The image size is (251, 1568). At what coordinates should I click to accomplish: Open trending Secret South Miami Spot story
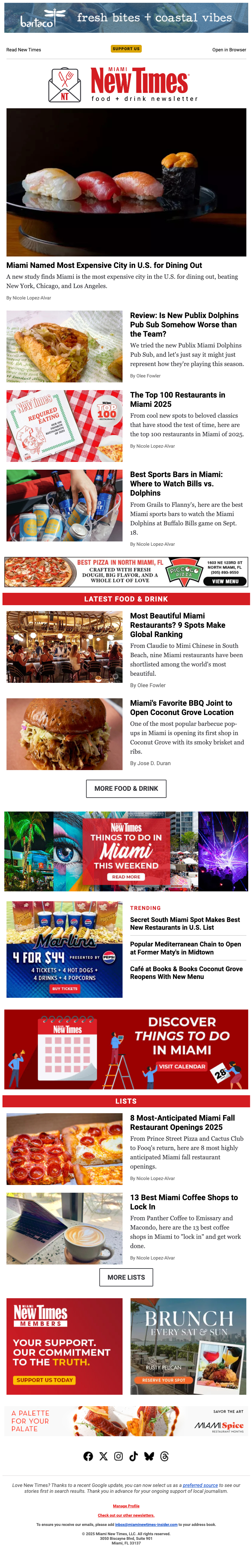click(x=184, y=924)
